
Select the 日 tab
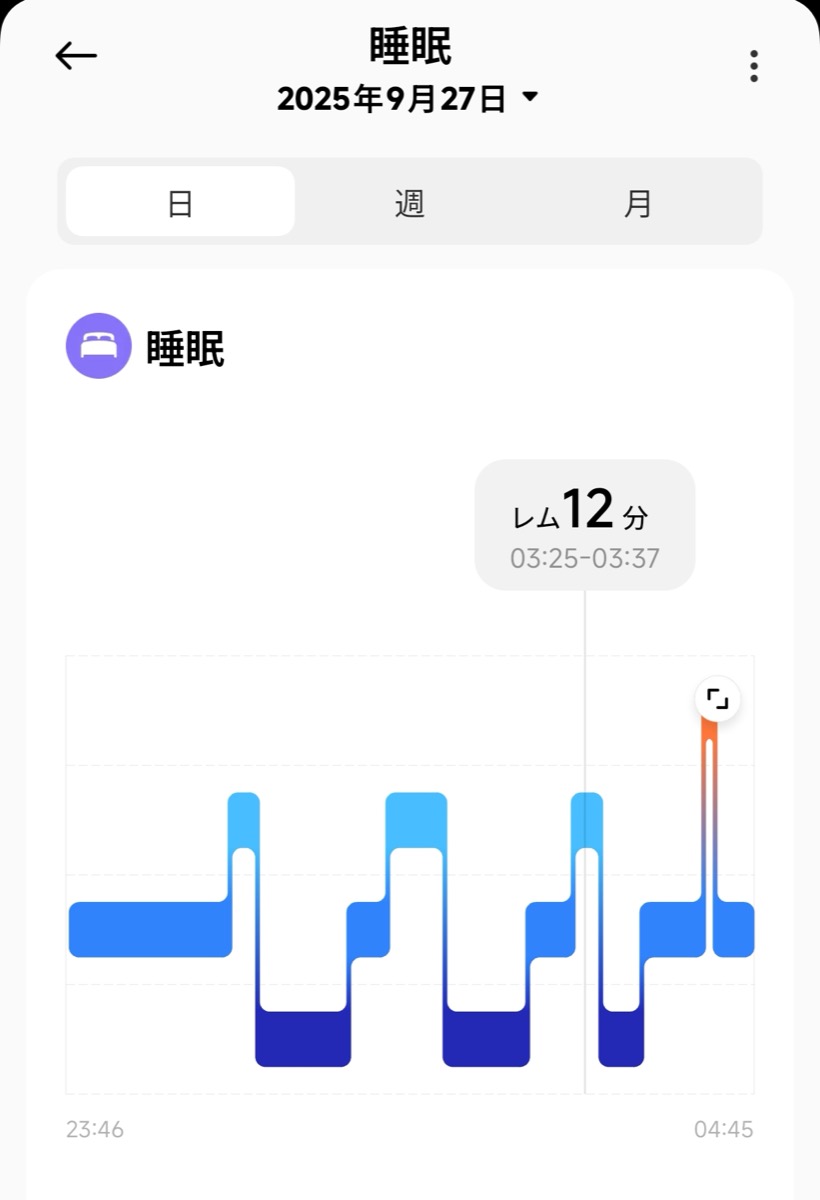[x=180, y=202]
